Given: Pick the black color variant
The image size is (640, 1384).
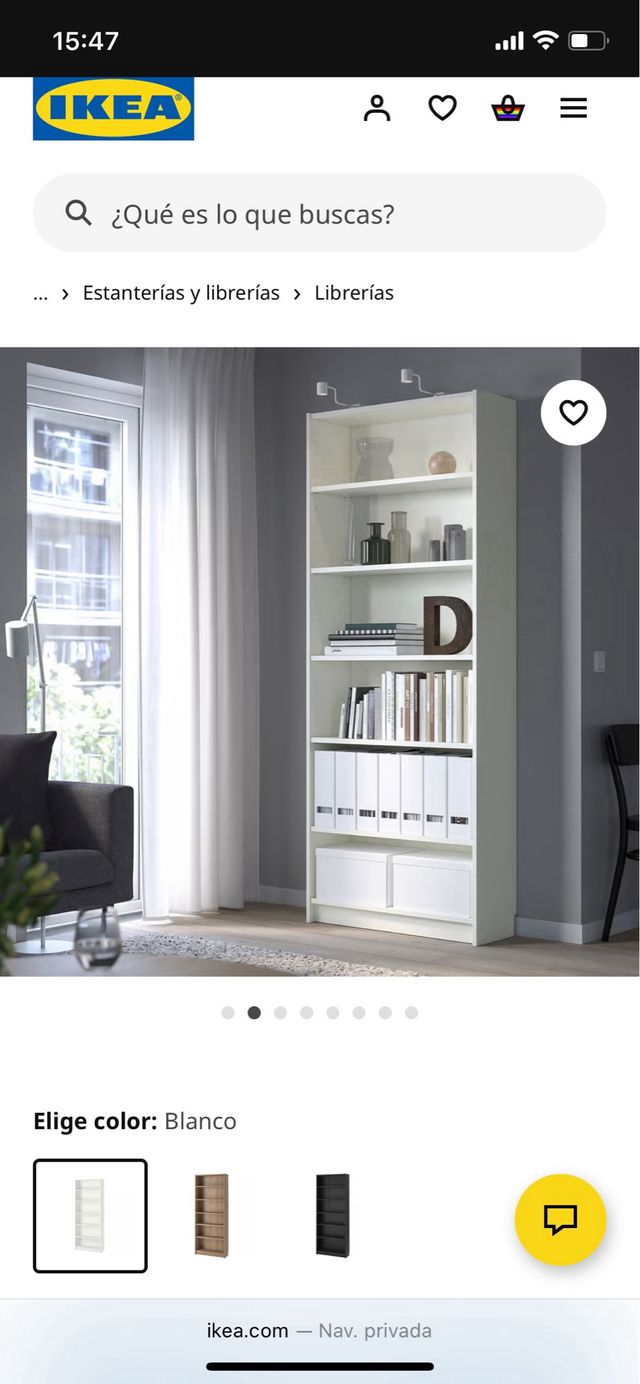Looking at the screenshot, I should click(332, 1216).
